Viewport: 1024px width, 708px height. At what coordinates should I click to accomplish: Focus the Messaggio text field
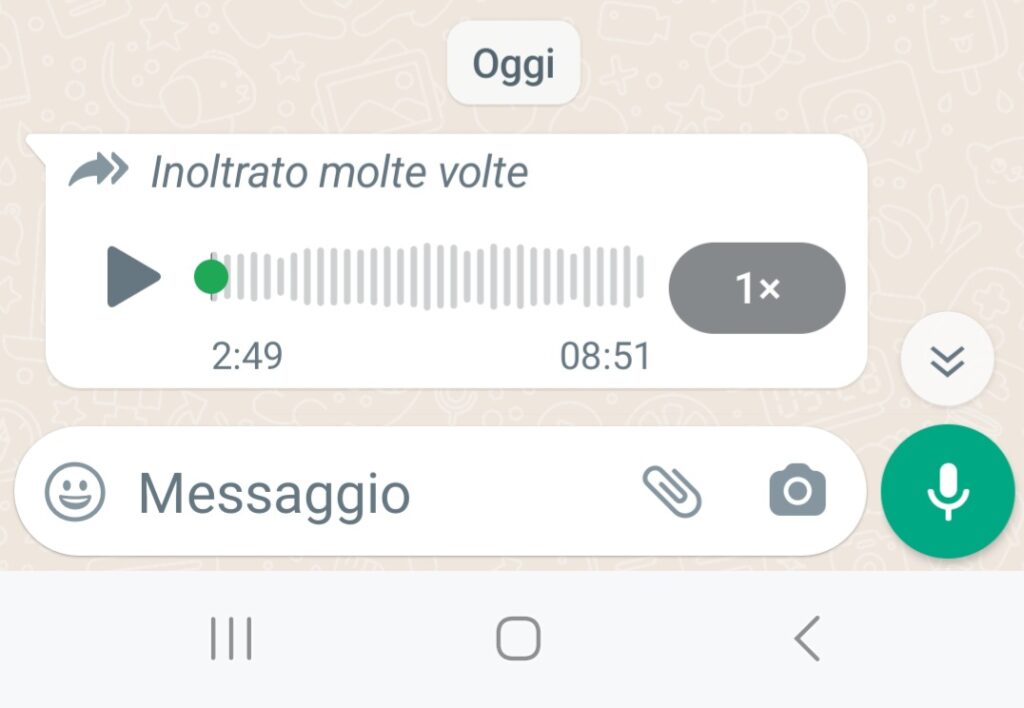tap(380, 493)
